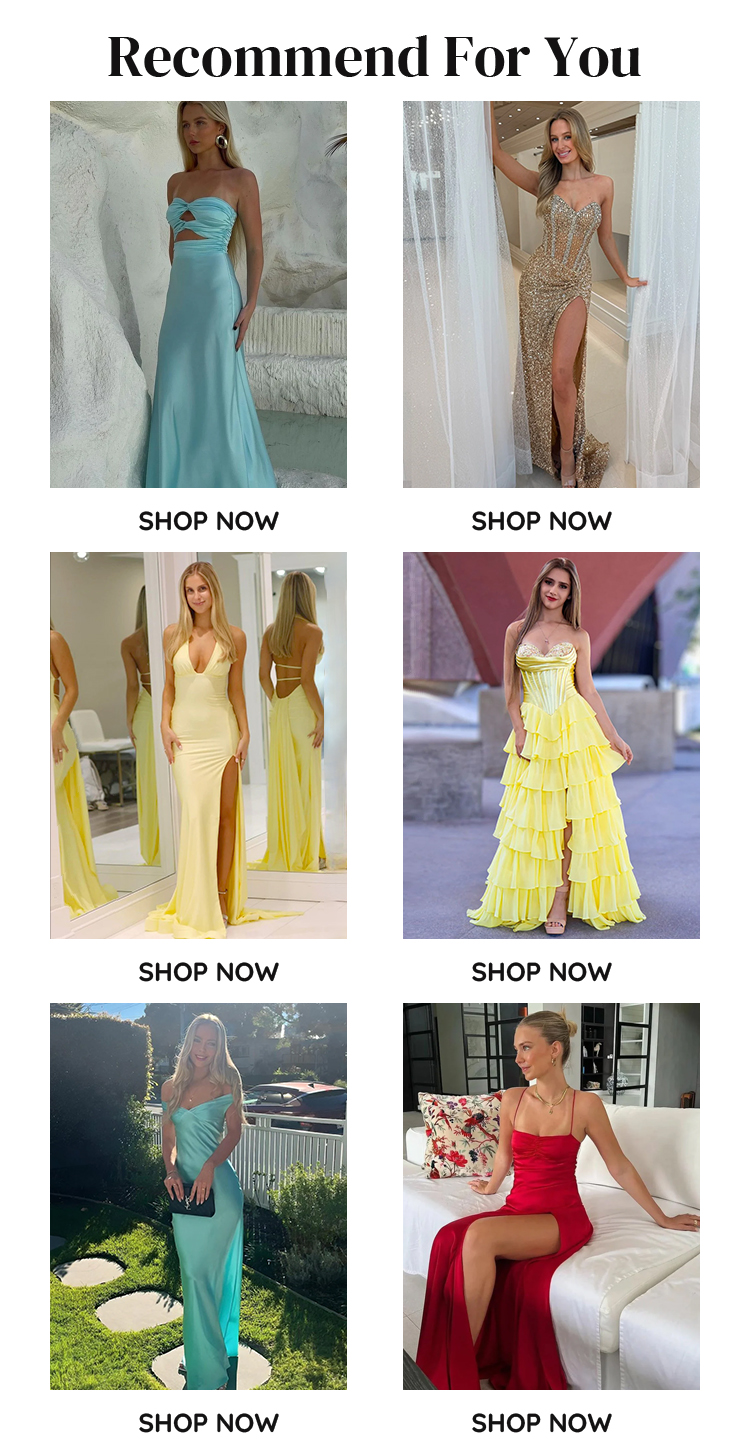
Task: Open the pale yellow V-neck slit dress
Action: coord(198,745)
